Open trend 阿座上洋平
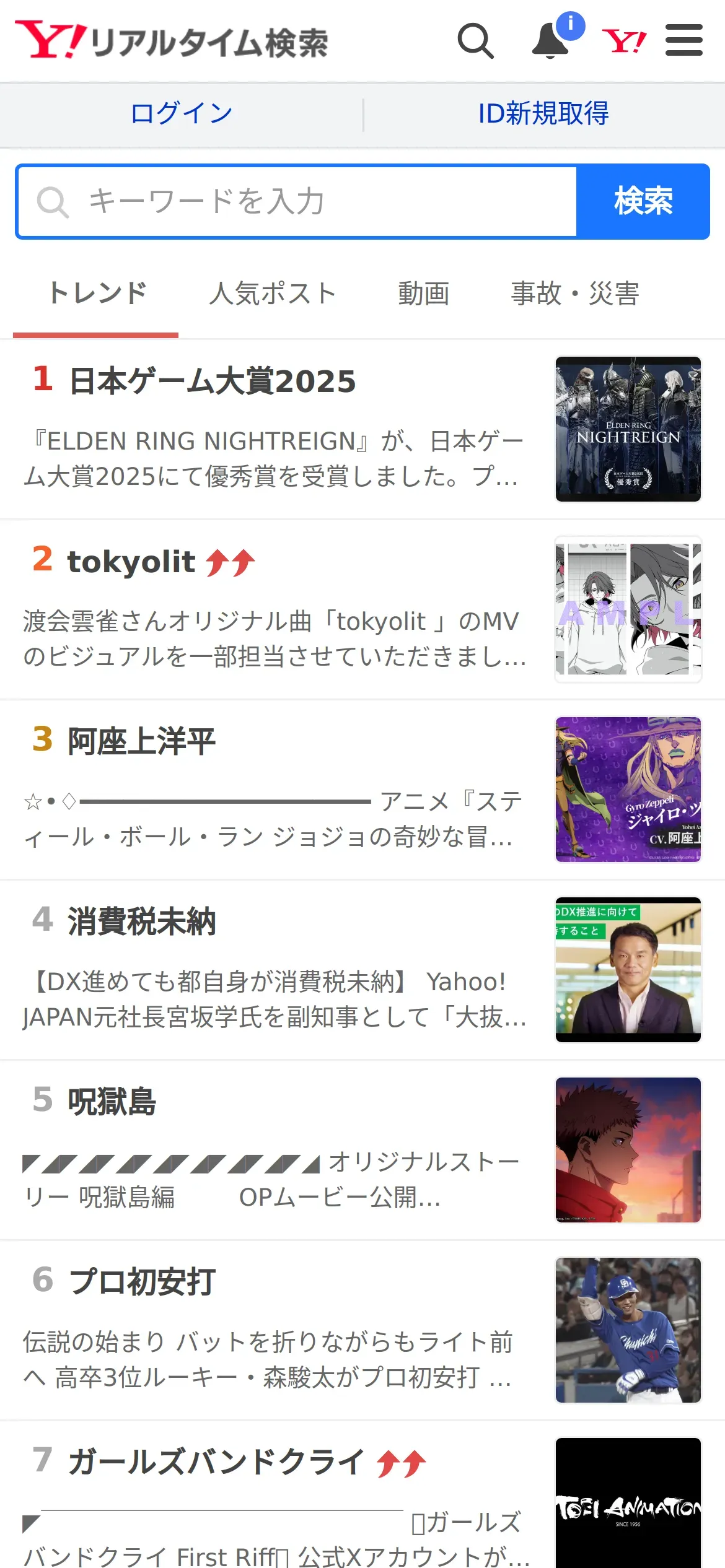This screenshot has height=1568, width=725. click(141, 741)
